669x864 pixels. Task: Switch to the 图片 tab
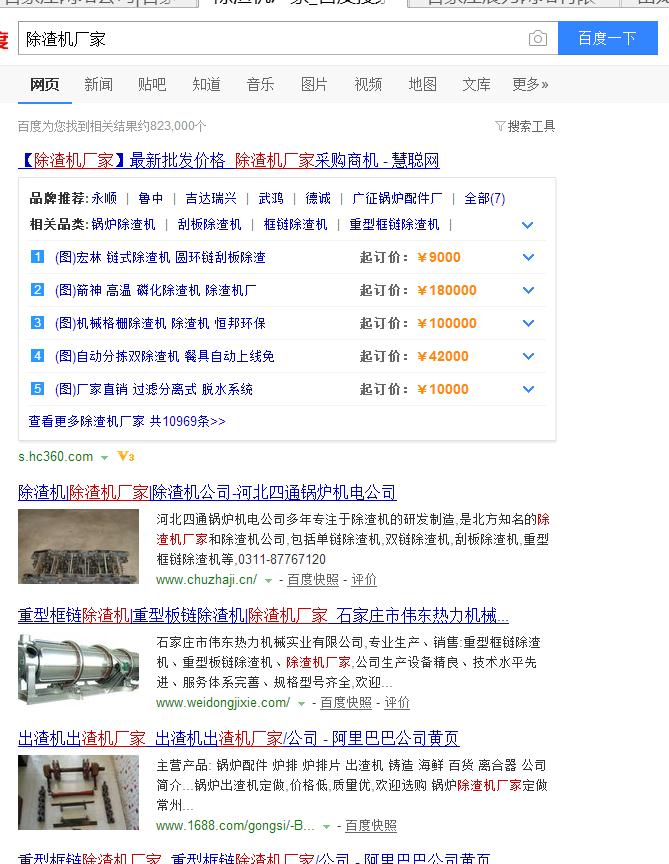(x=314, y=84)
